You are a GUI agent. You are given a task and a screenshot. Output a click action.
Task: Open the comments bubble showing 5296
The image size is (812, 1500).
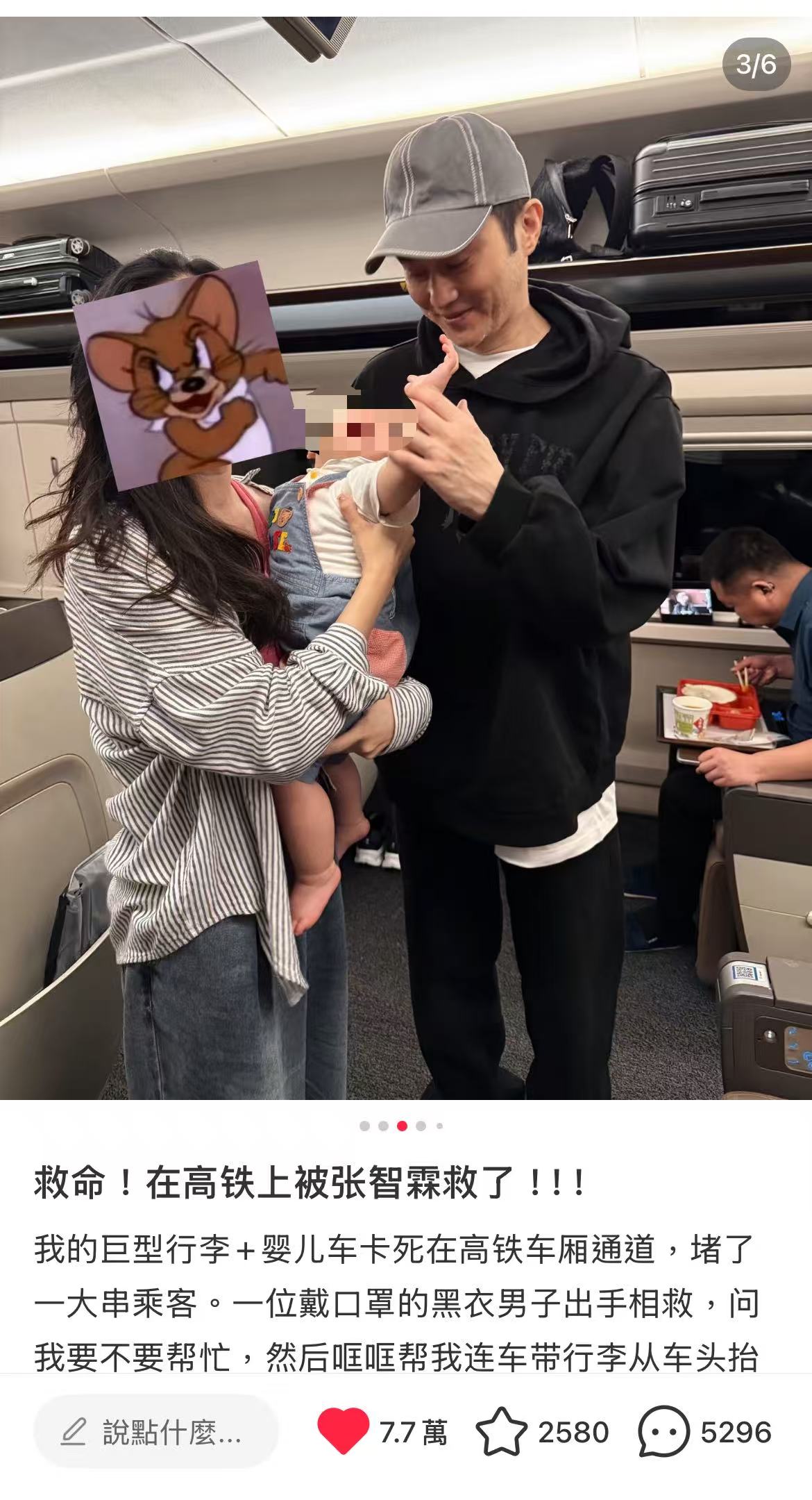(663, 1432)
